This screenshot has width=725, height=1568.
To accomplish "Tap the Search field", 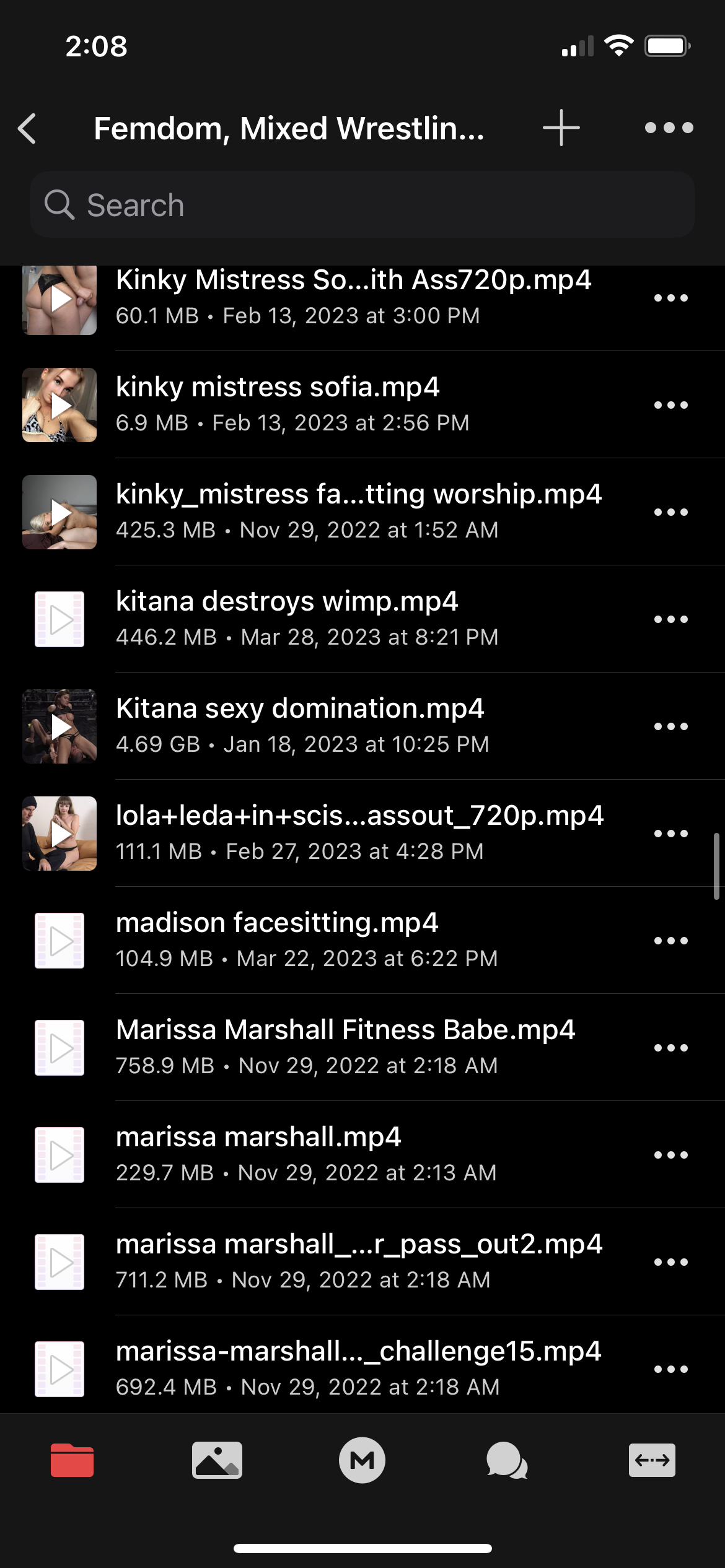I will (362, 205).
